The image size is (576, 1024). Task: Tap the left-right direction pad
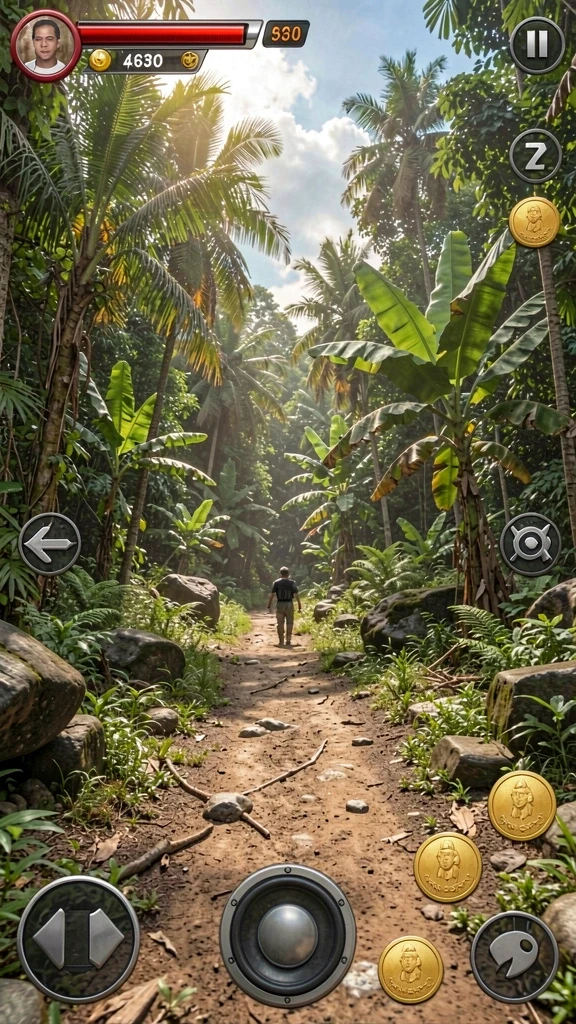[78, 937]
